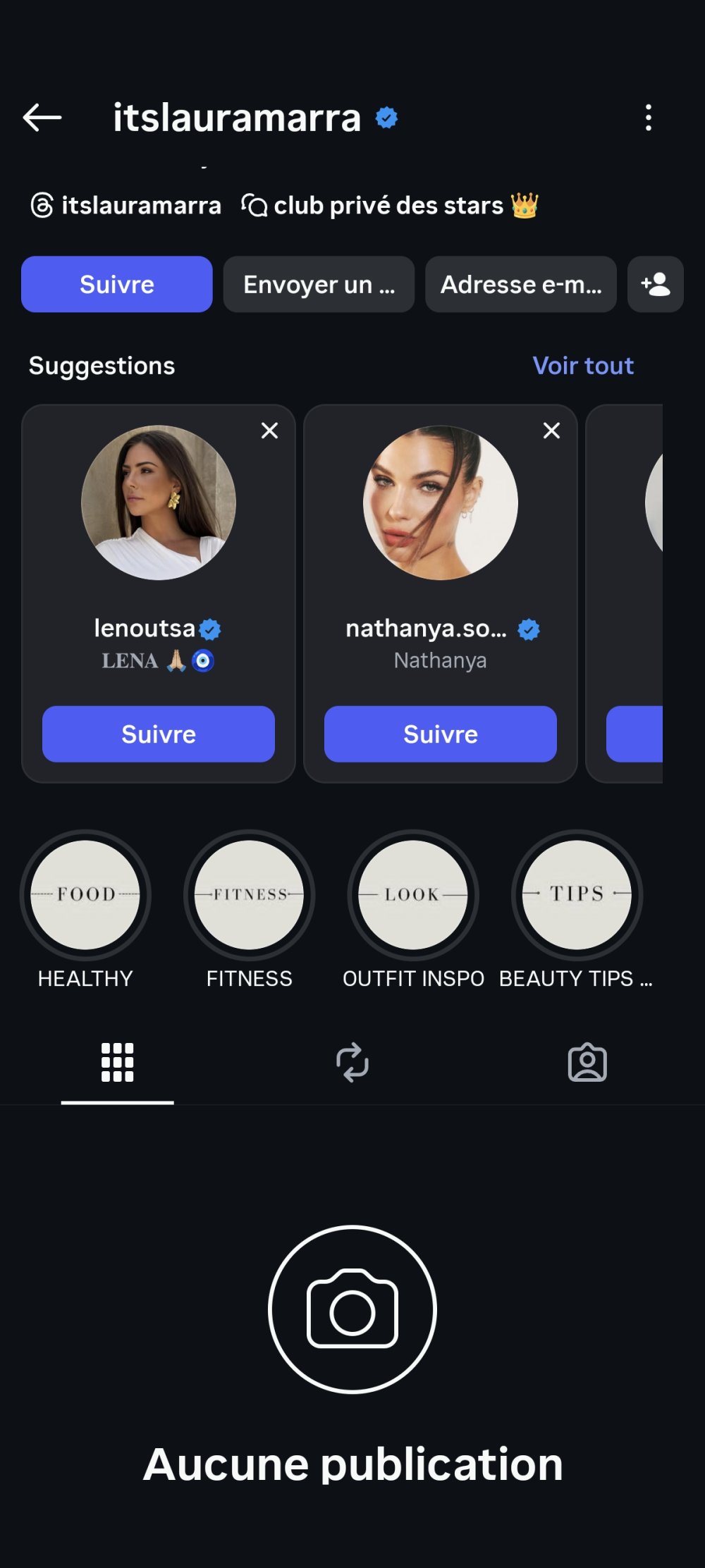This screenshot has height=1568, width=705.
Task: View the OUTFIT INSPO highlight
Action: click(x=413, y=895)
